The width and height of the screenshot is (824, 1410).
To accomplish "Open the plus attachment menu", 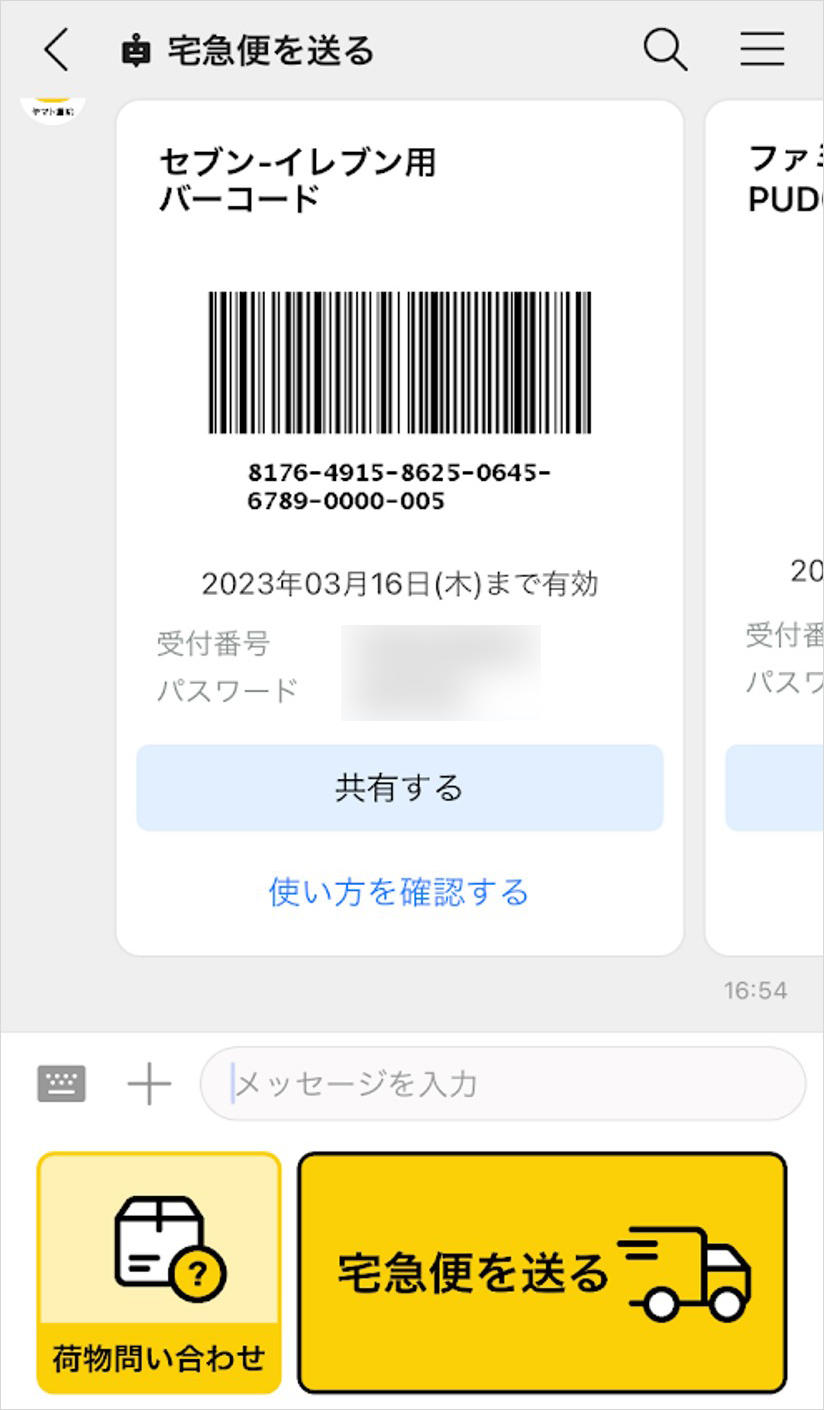I will pos(150,1084).
